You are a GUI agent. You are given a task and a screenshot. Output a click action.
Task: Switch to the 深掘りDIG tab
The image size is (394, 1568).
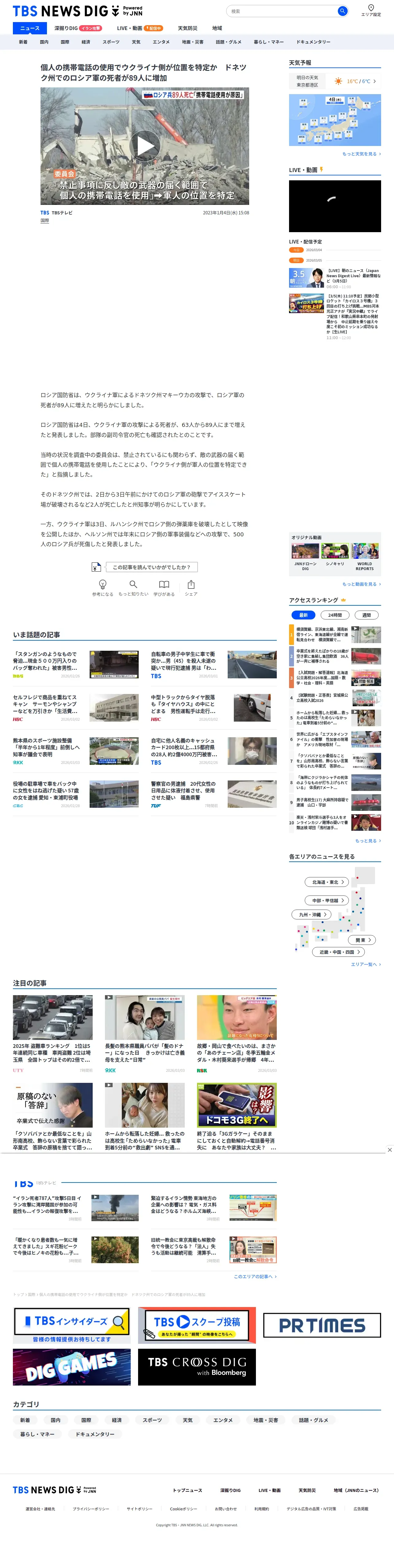tap(77, 28)
